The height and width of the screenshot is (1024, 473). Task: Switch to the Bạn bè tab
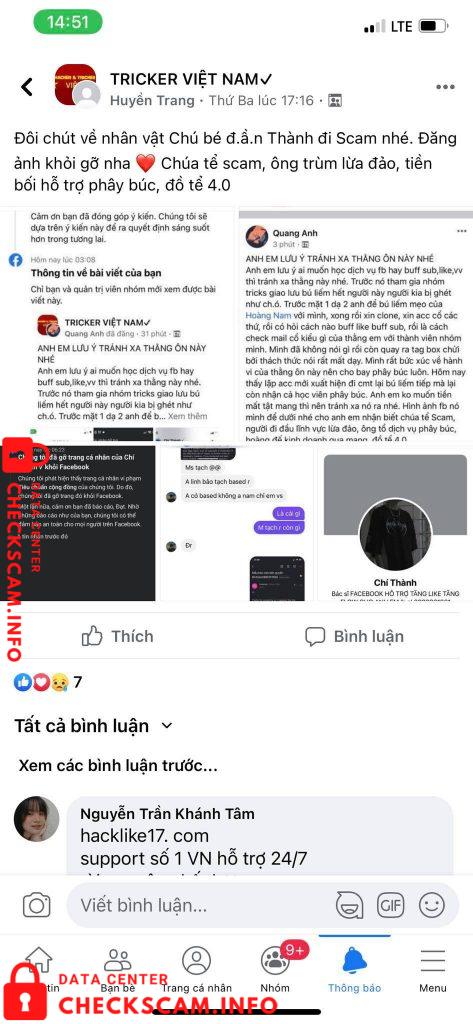118,970
